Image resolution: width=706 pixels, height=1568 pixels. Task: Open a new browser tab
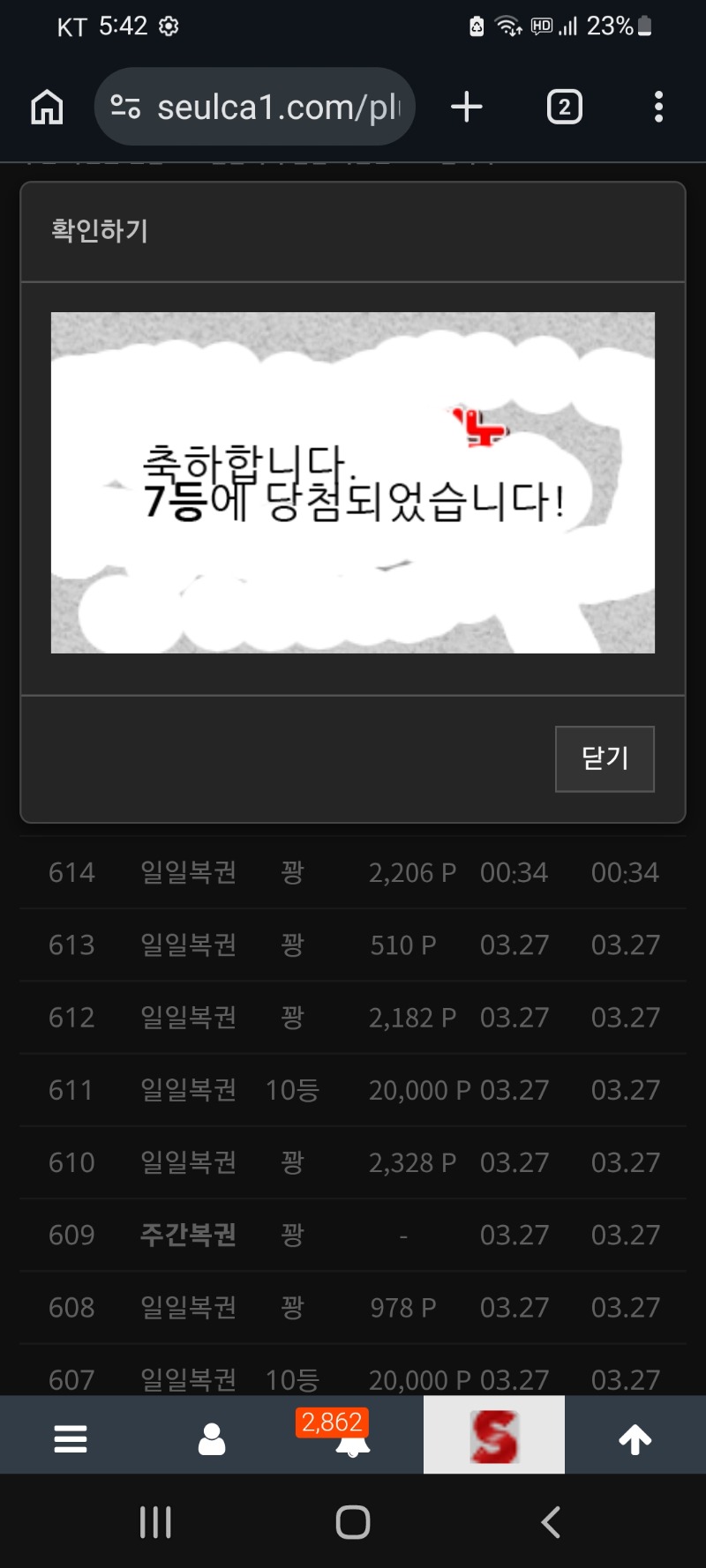(x=467, y=108)
